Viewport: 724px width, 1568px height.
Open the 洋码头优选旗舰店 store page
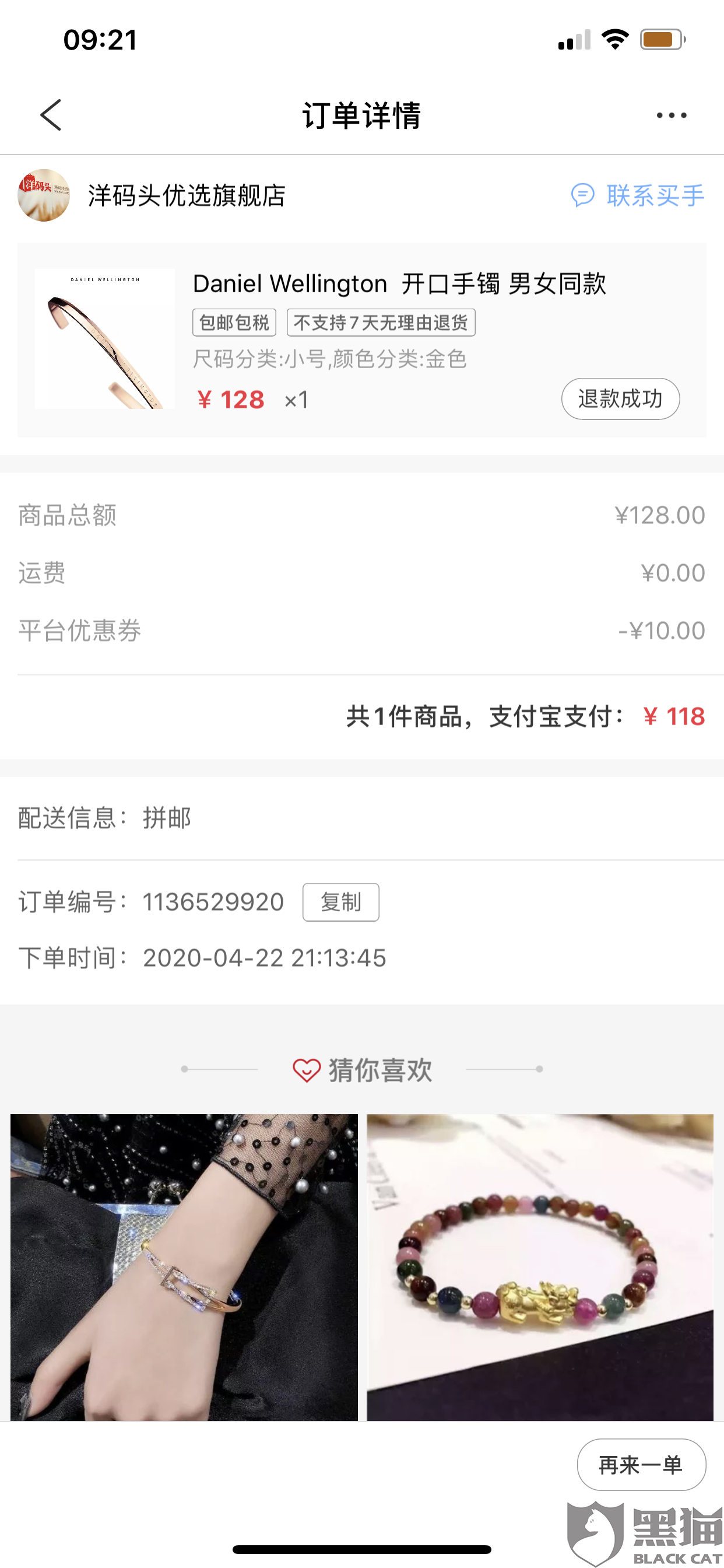click(x=185, y=195)
